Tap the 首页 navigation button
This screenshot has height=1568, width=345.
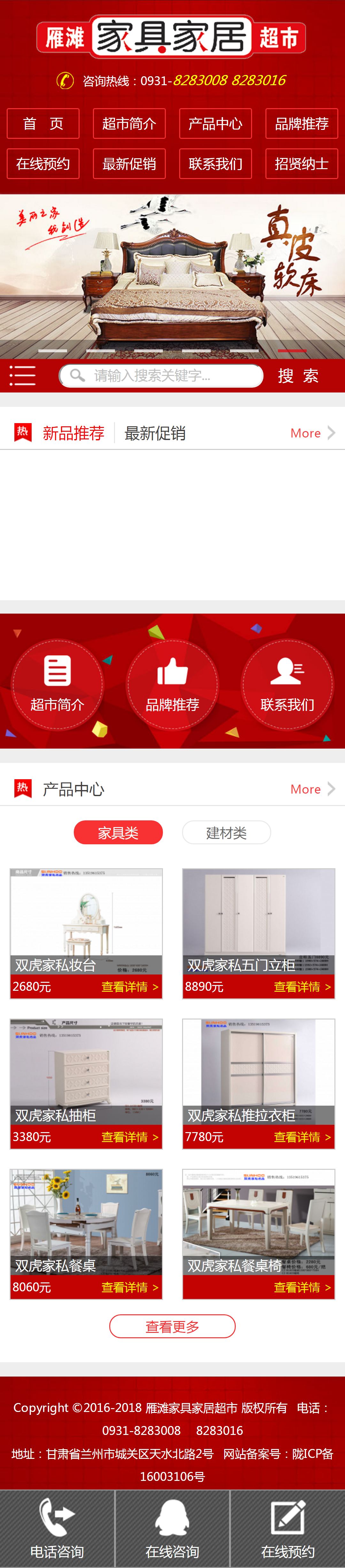tap(43, 123)
